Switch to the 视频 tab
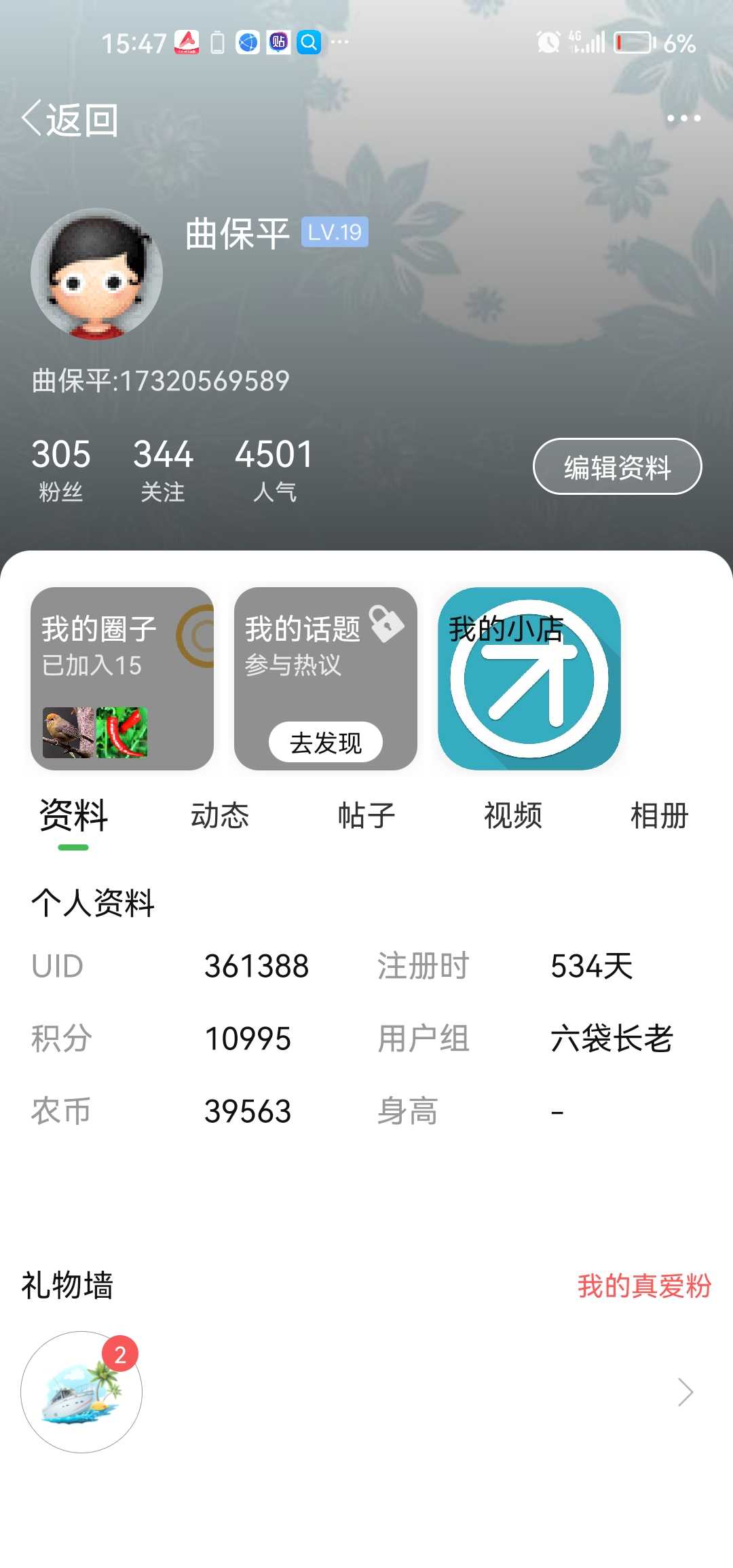 point(513,815)
